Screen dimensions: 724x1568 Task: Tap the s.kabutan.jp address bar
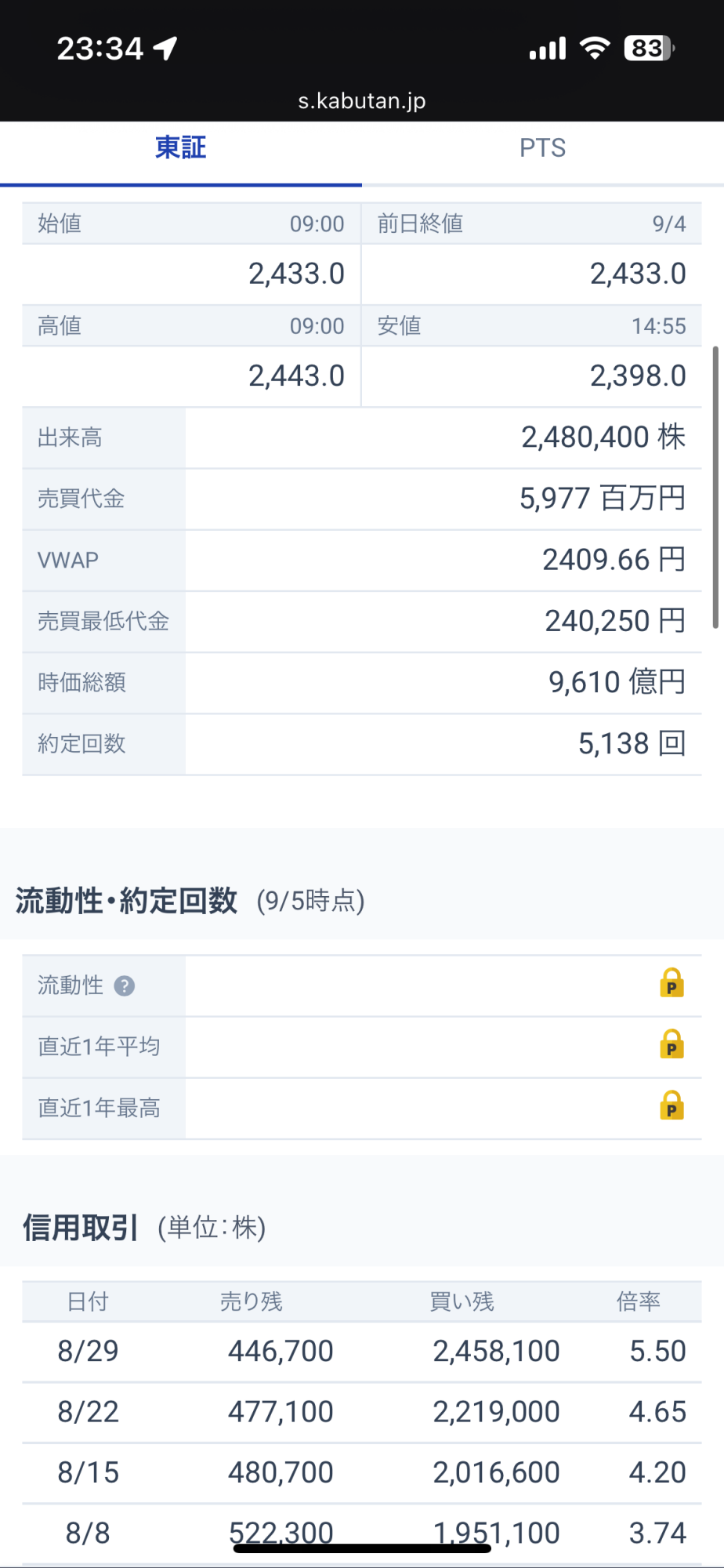362,101
